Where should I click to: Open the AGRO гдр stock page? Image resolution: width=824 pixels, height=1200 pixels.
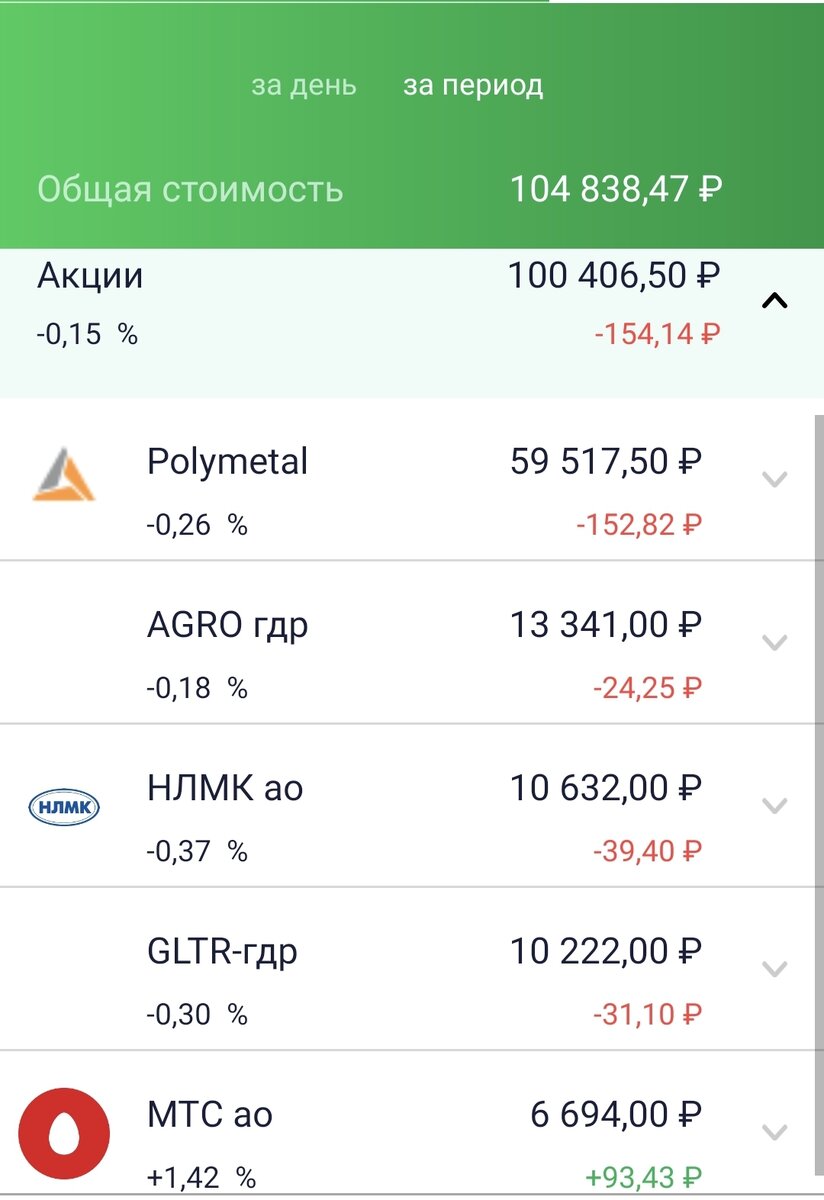(226, 624)
